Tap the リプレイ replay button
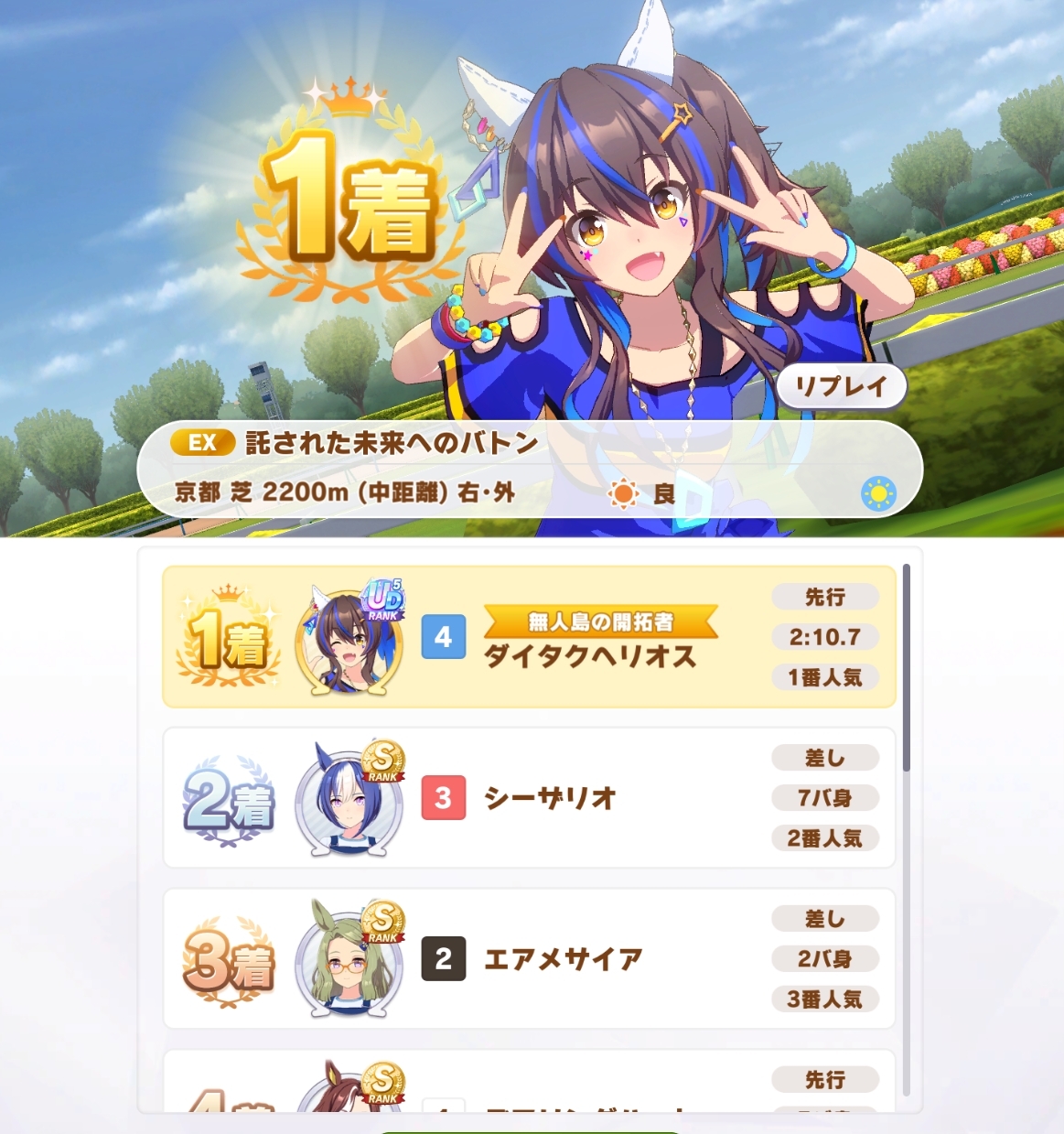The height and width of the screenshot is (1134, 1064). (841, 386)
